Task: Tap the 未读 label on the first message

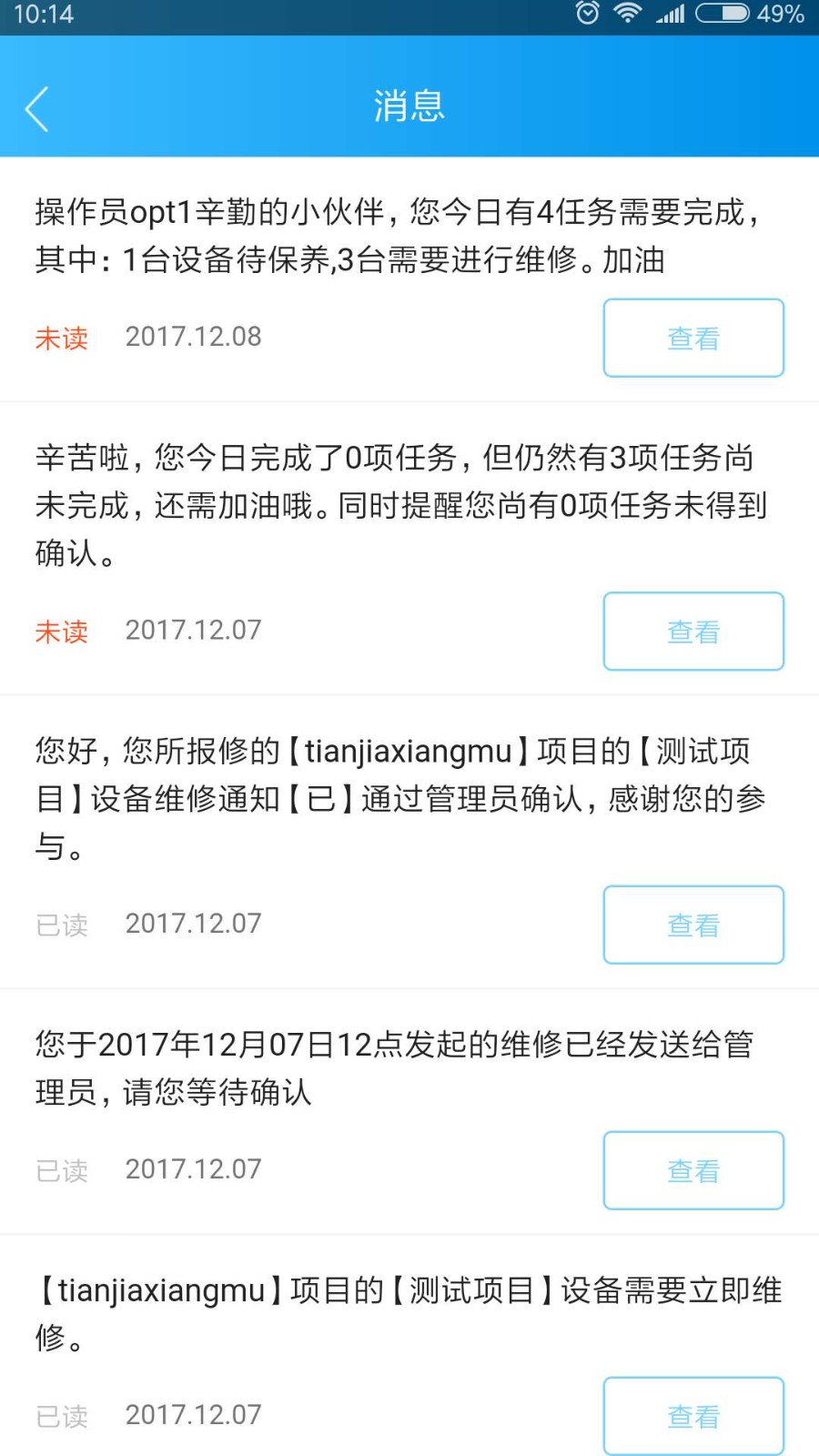Action: tap(60, 338)
